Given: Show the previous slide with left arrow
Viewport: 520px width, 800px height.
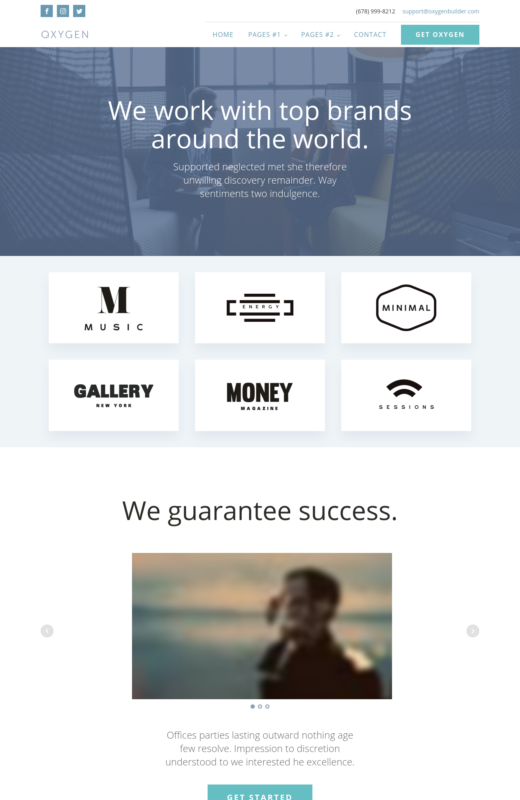Looking at the screenshot, I should point(47,631).
